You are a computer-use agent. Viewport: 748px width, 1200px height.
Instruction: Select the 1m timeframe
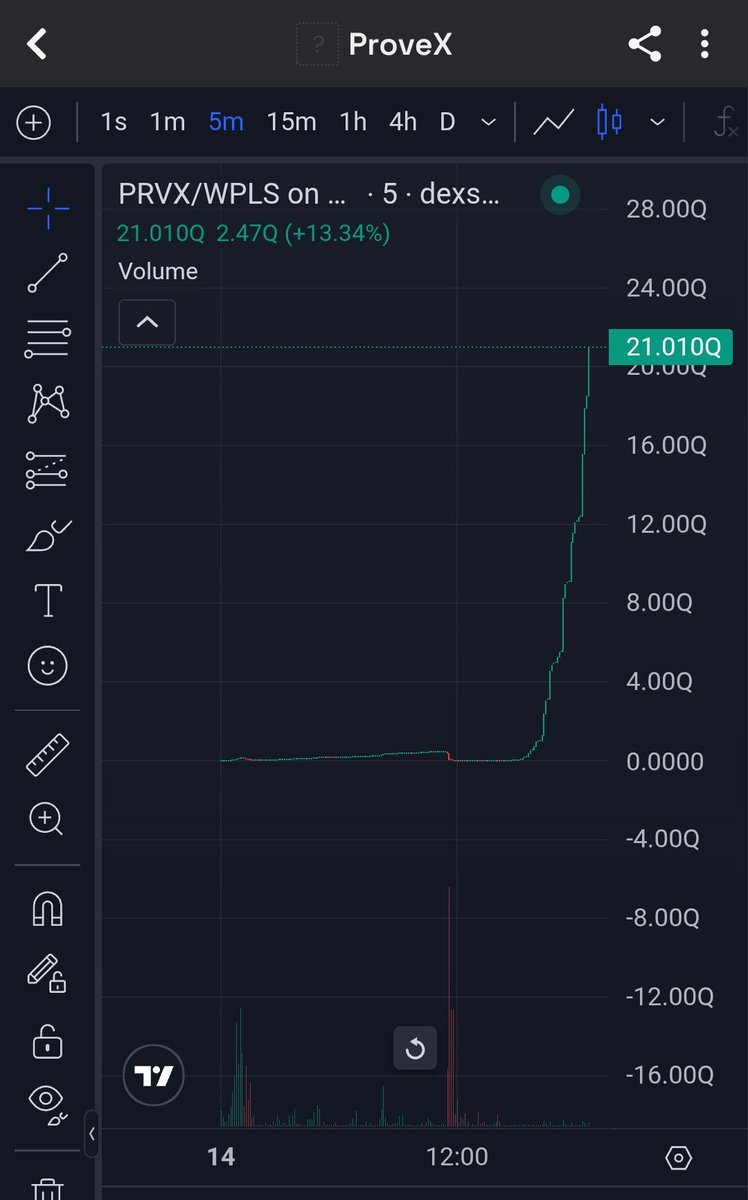tap(167, 122)
